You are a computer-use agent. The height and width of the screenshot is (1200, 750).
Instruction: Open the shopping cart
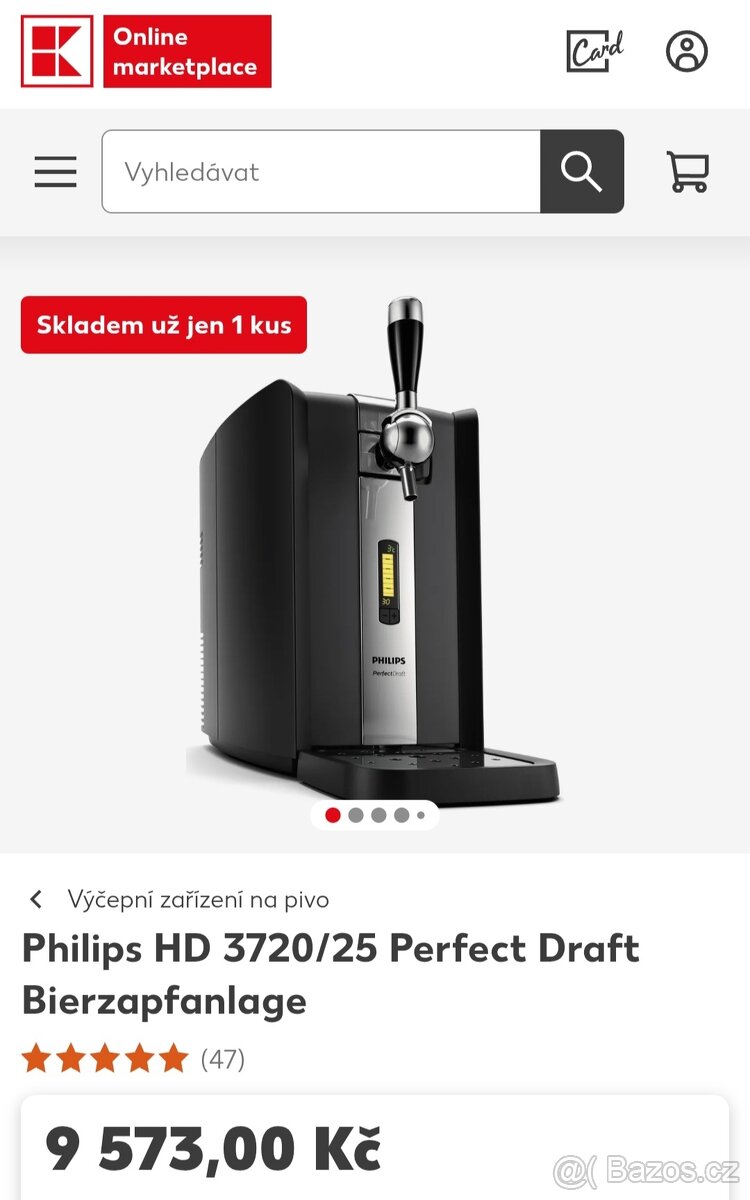[x=687, y=172]
